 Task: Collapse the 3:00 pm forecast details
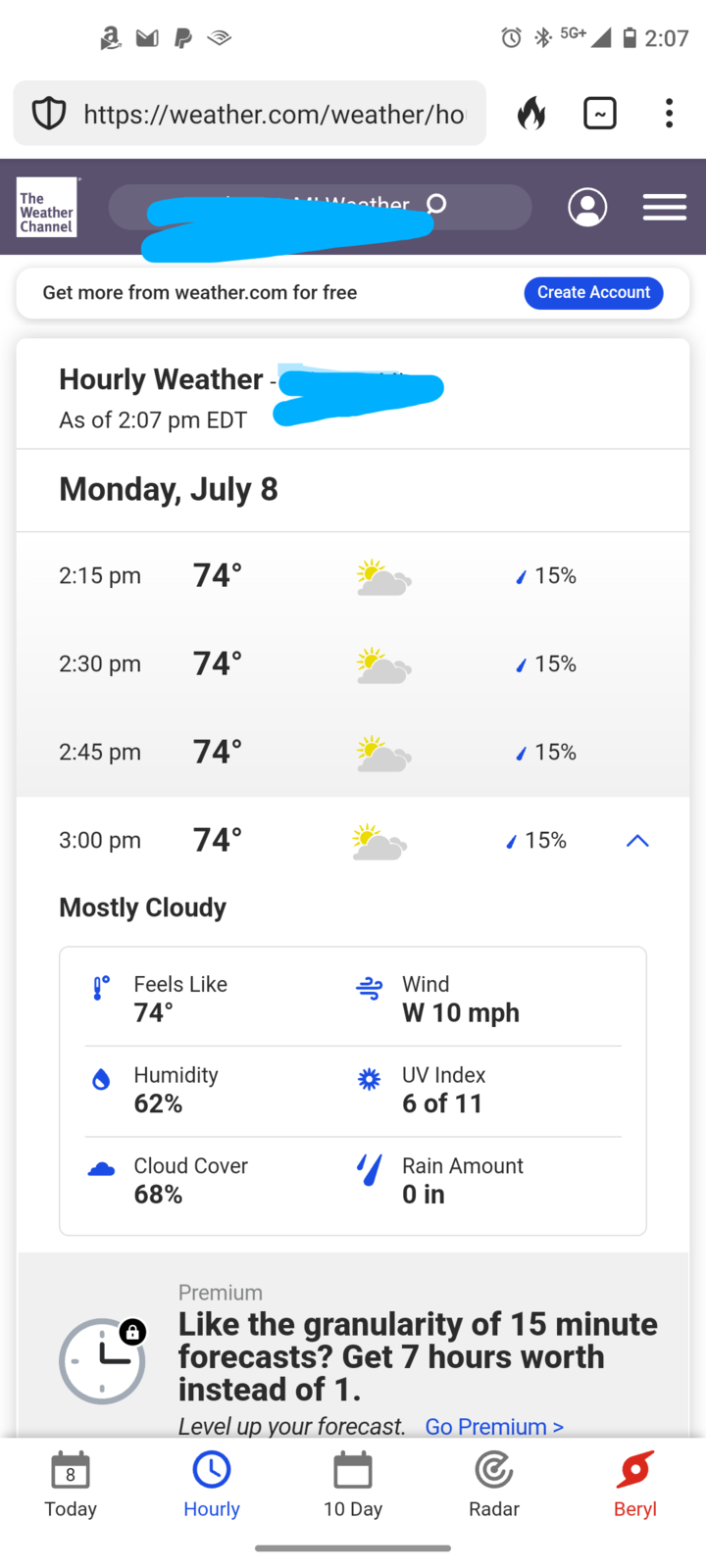[x=637, y=841]
